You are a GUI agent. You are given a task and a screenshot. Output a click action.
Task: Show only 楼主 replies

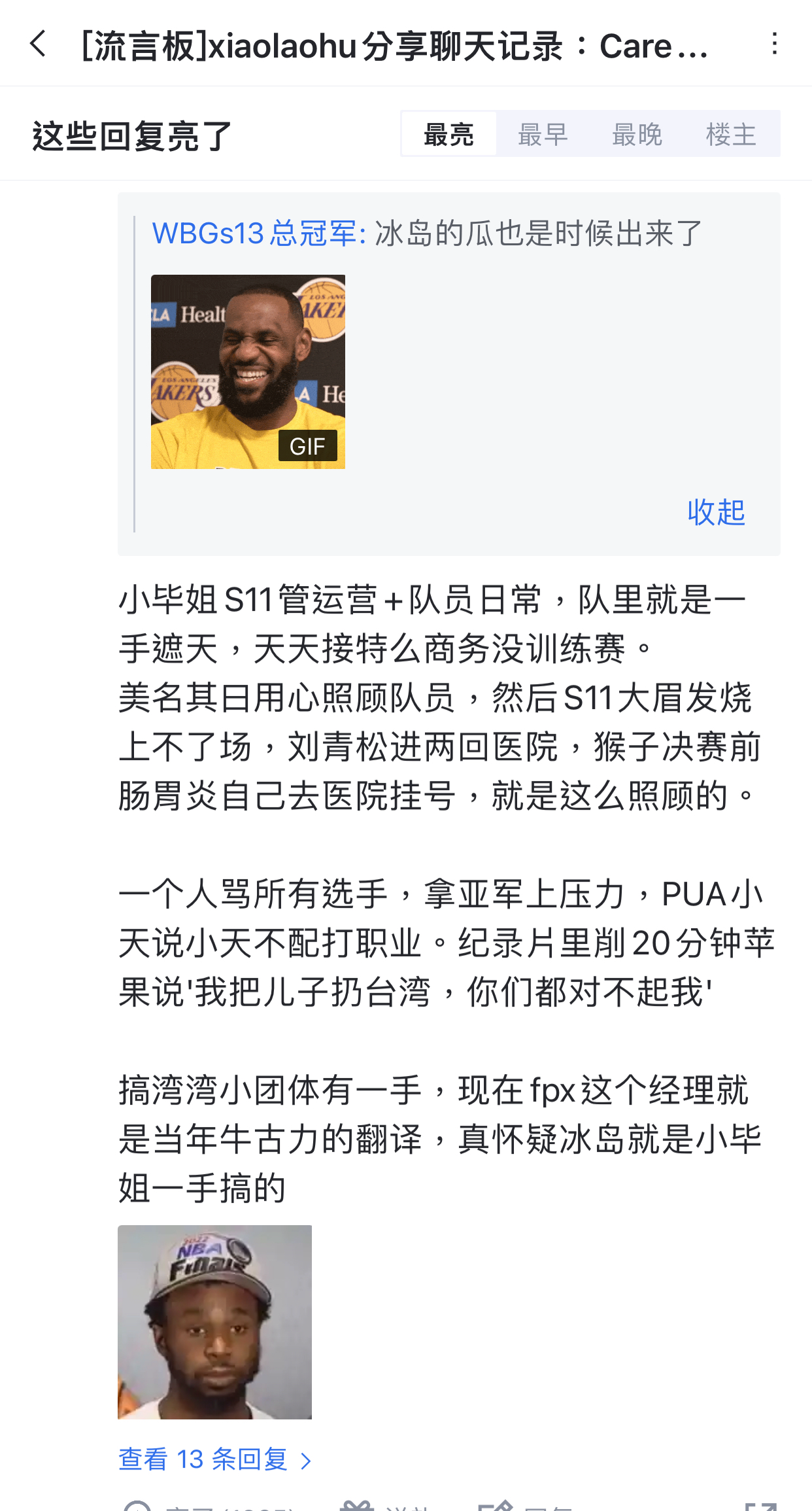(731, 135)
